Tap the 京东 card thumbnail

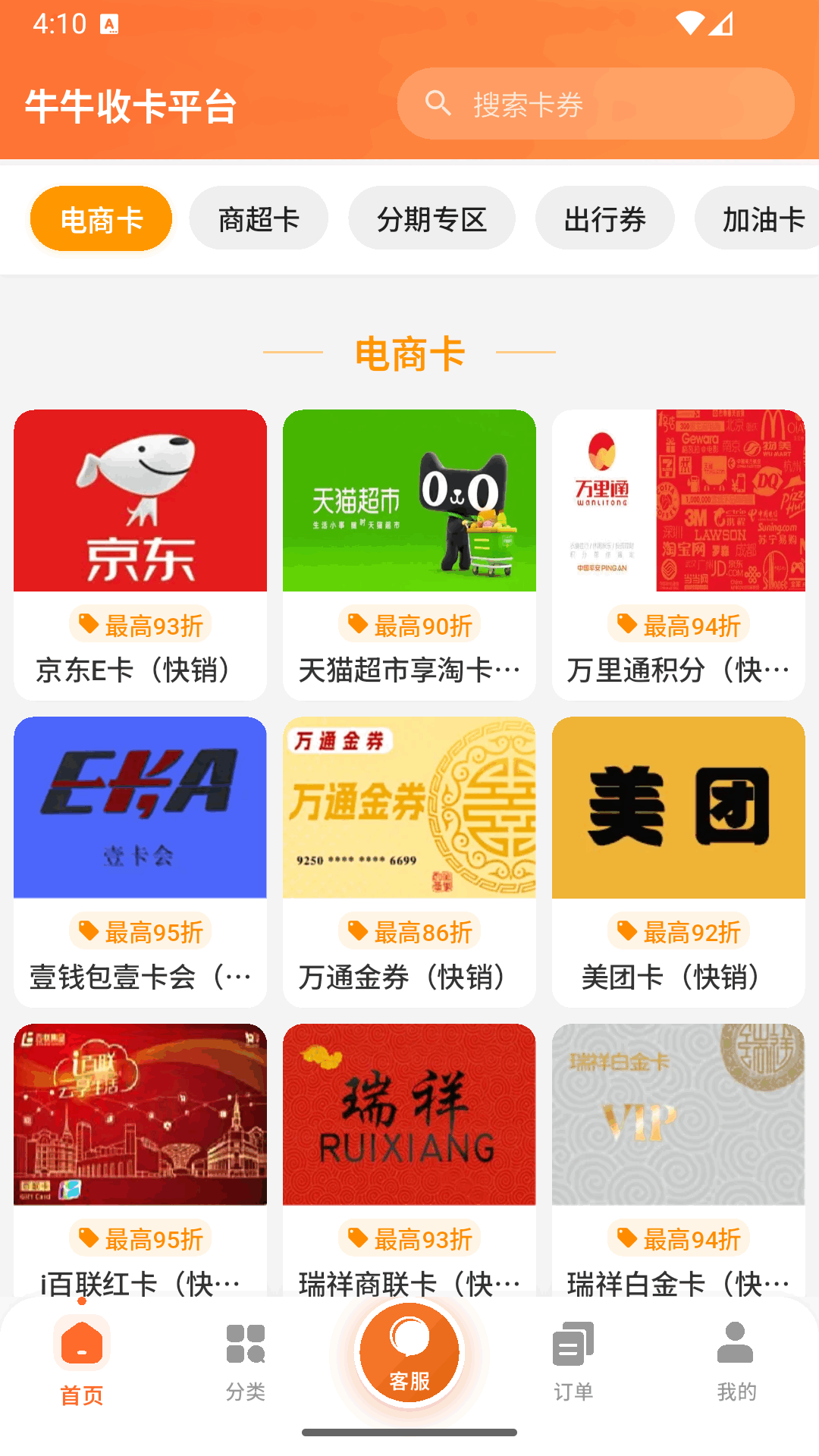(140, 500)
